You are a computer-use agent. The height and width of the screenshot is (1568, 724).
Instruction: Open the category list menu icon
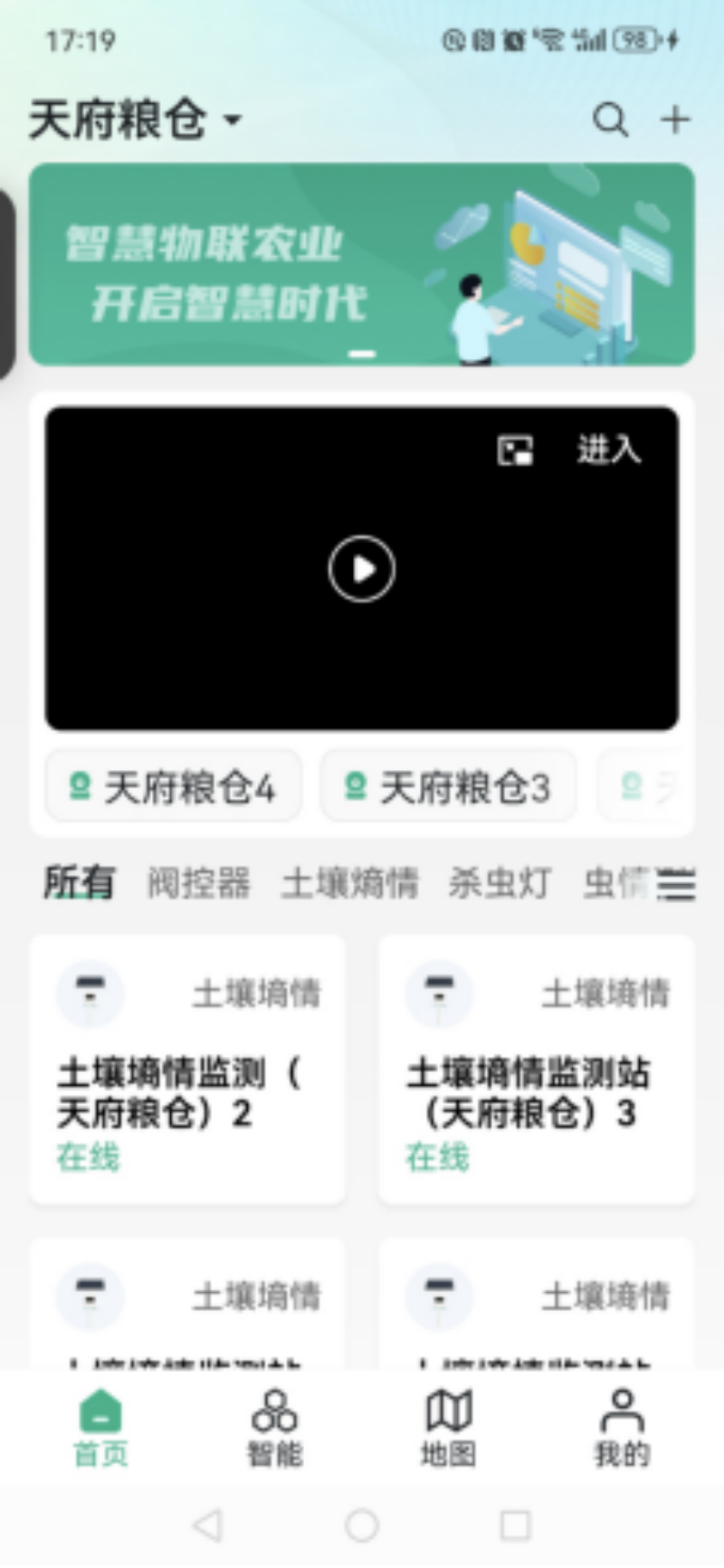click(676, 884)
